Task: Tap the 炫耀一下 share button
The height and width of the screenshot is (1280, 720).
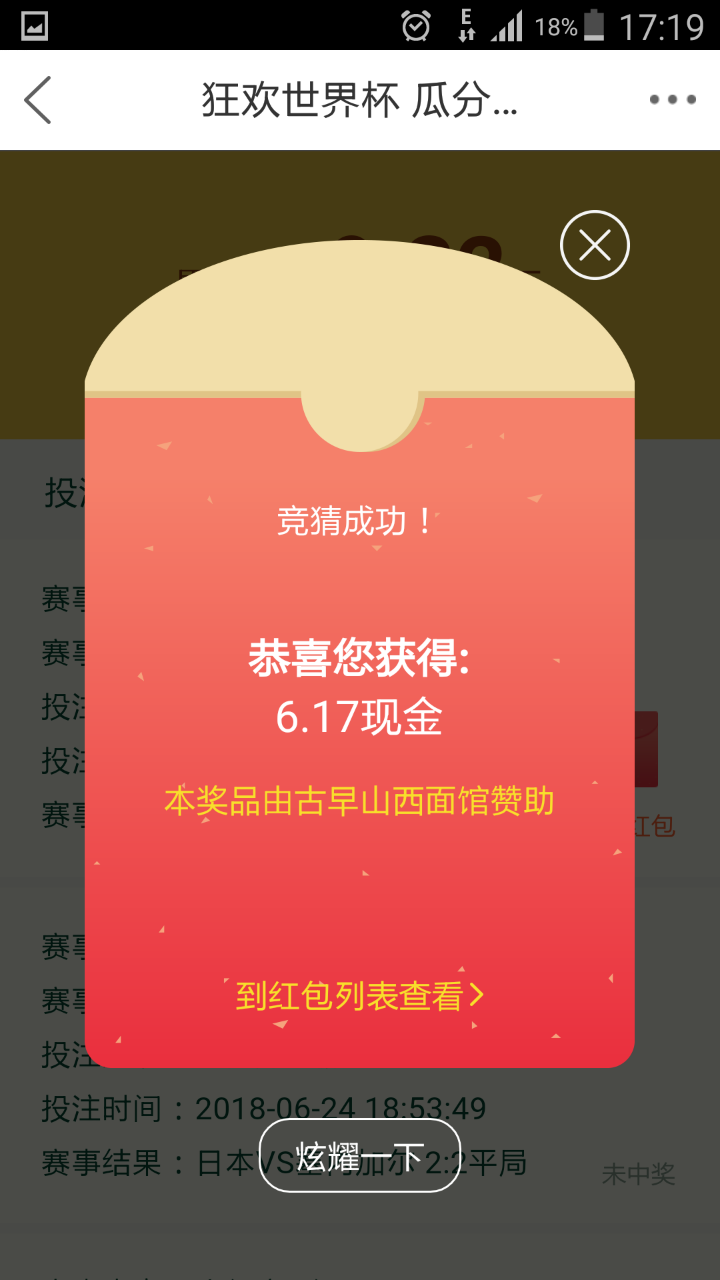Action: [360, 1156]
